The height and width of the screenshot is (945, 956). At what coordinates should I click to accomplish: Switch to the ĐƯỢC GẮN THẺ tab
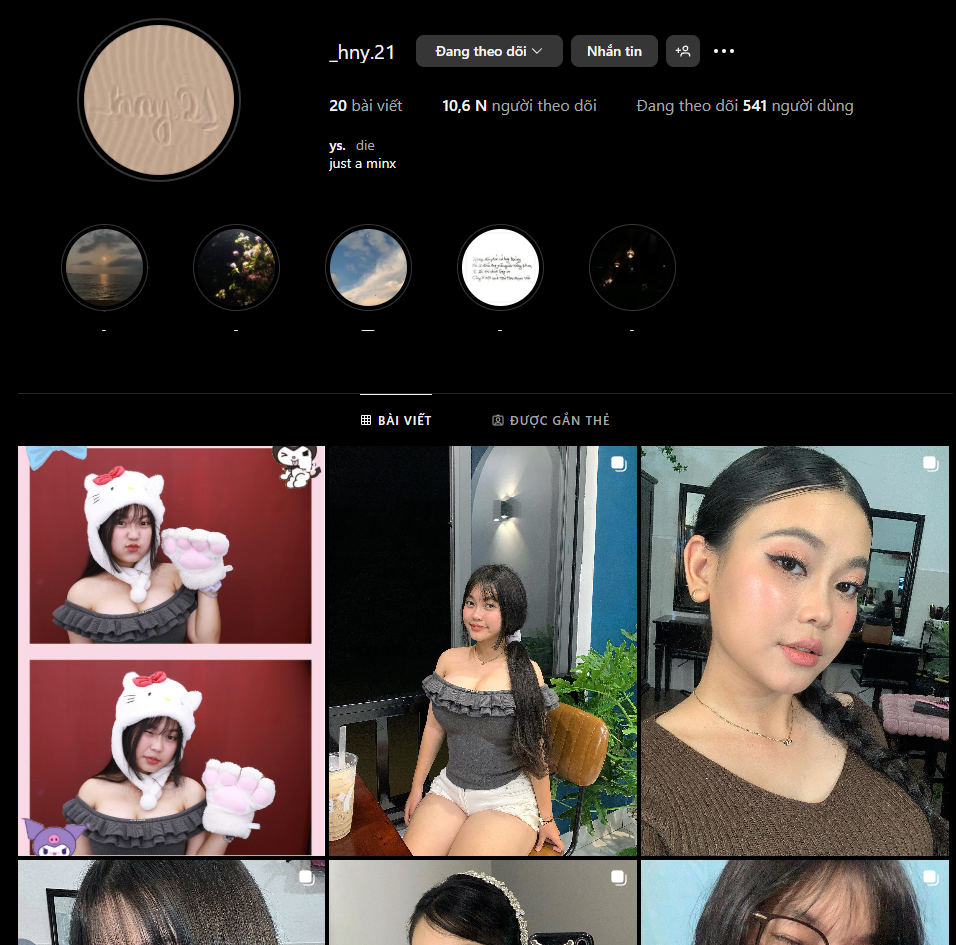[x=551, y=421]
